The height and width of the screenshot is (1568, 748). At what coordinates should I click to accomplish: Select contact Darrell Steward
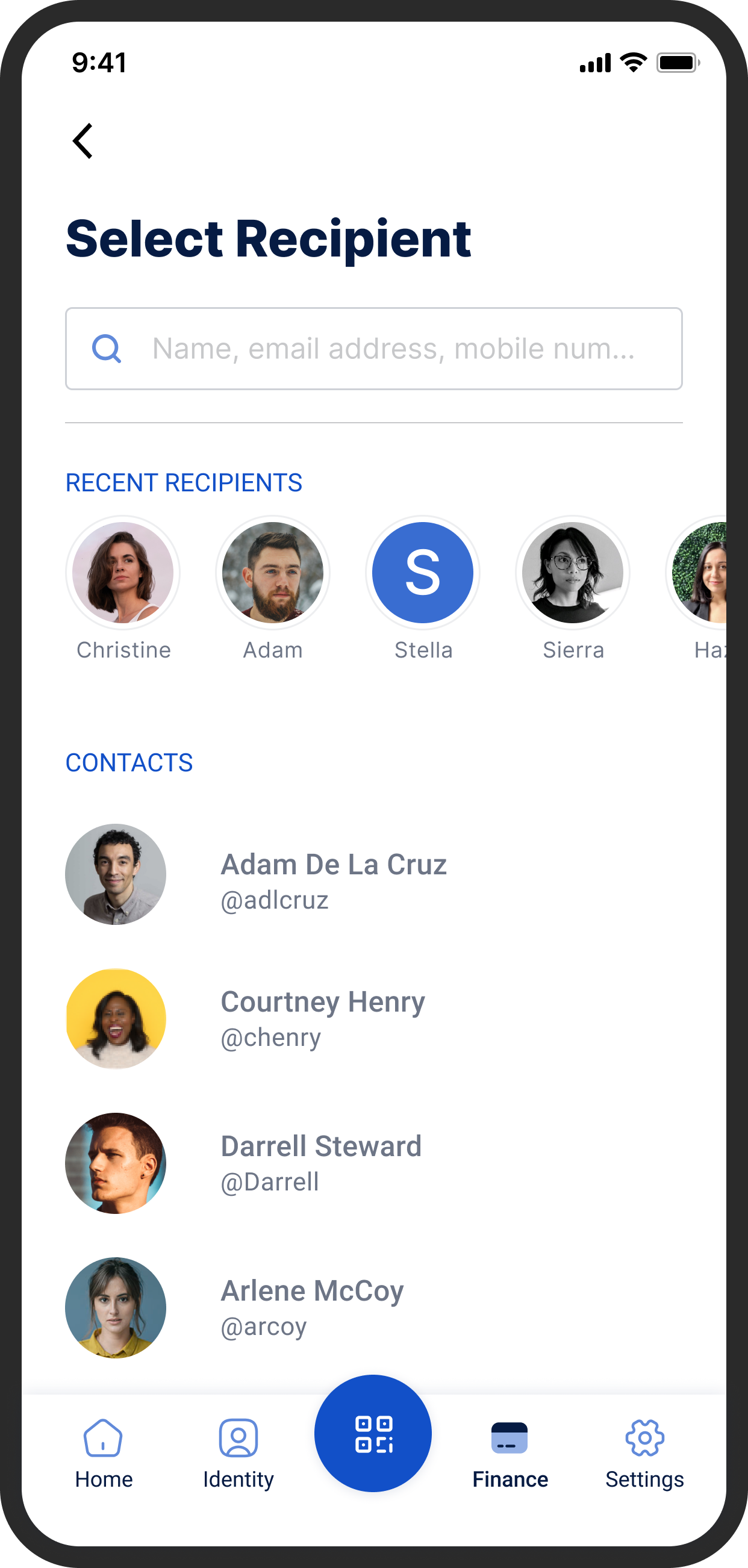pyautogui.click(x=320, y=1163)
